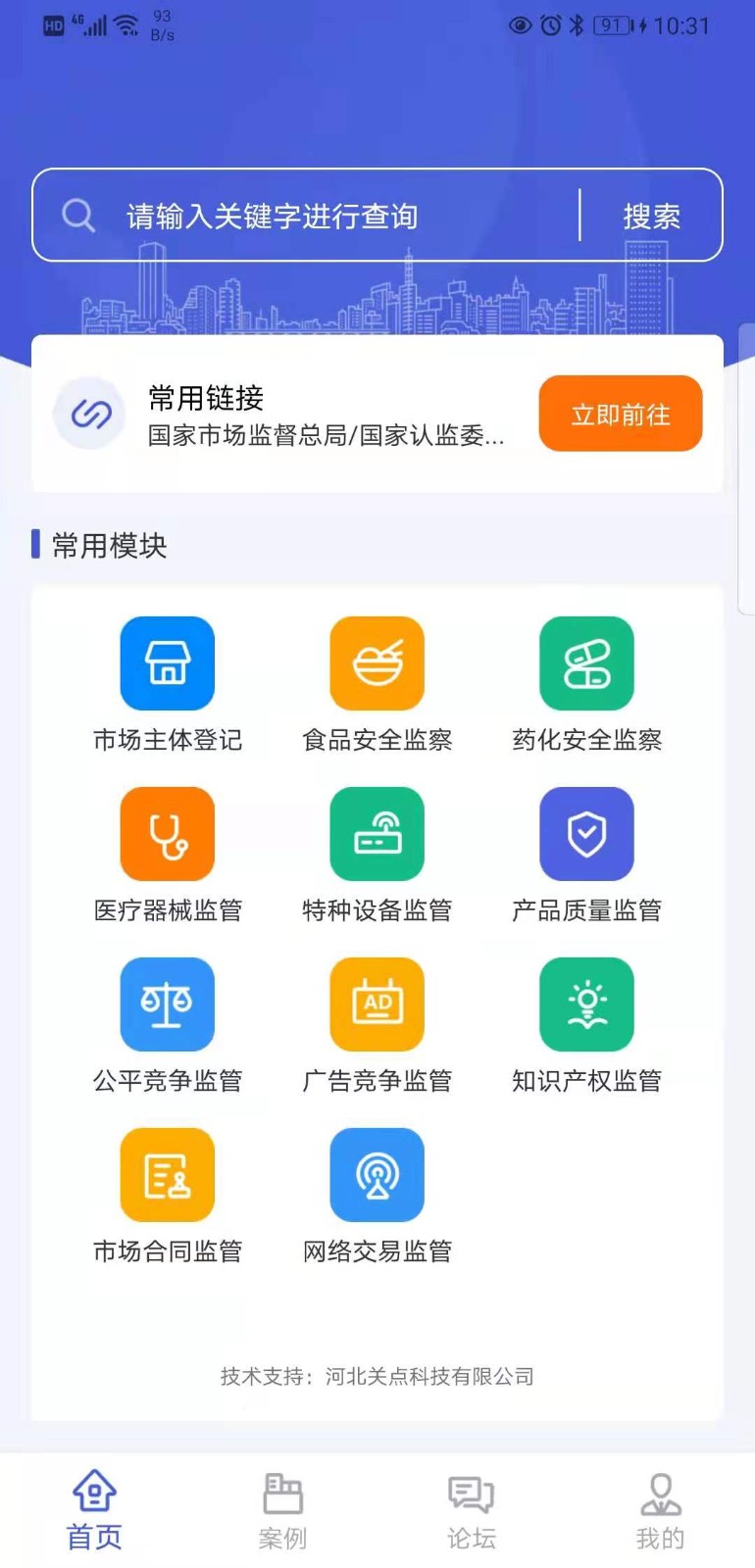The height and width of the screenshot is (1568, 755).
Task: Select the 市场合同监管 document icon
Action: click(x=167, y=1174)
